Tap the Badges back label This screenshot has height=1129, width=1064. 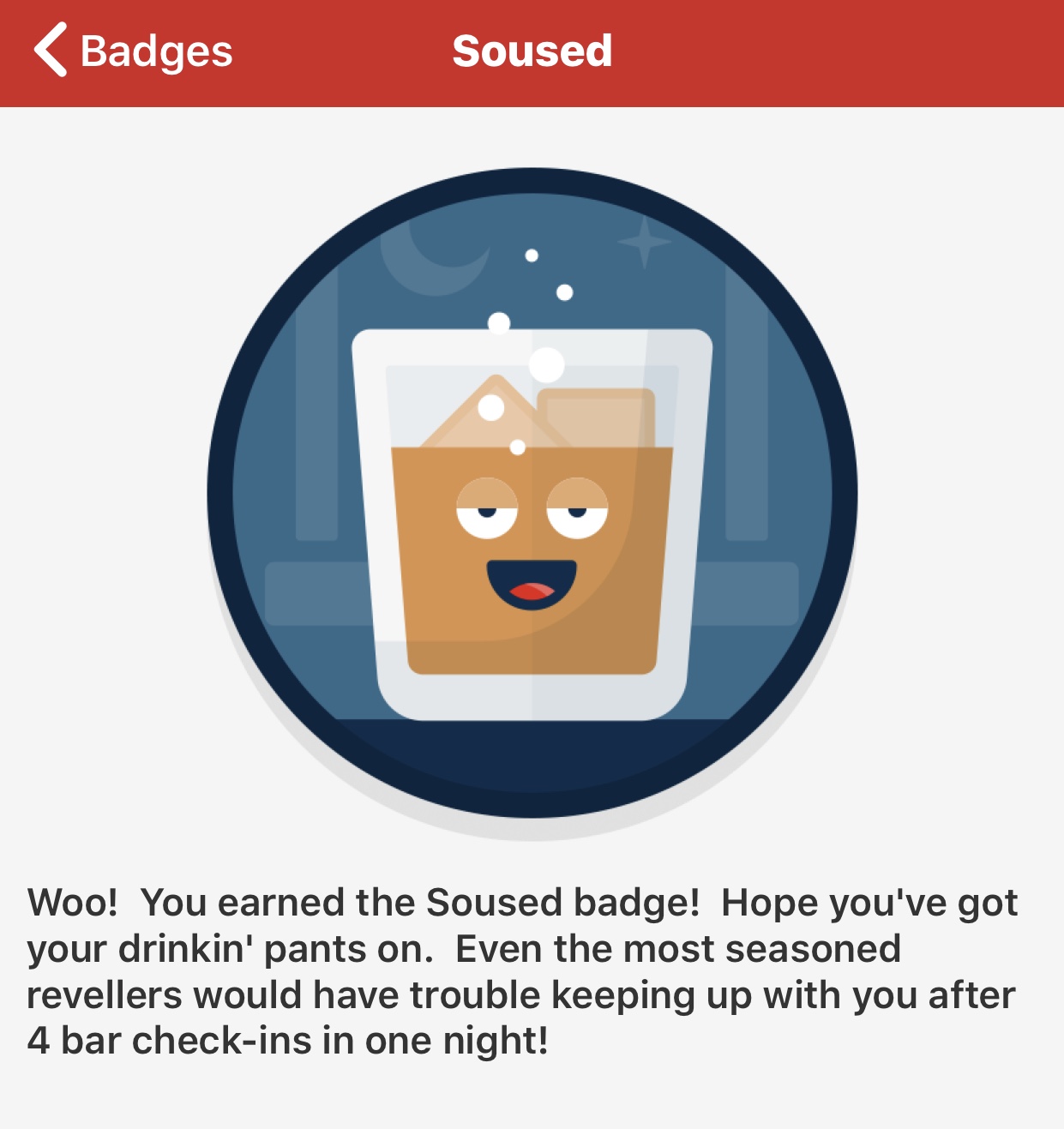[154, 51]
